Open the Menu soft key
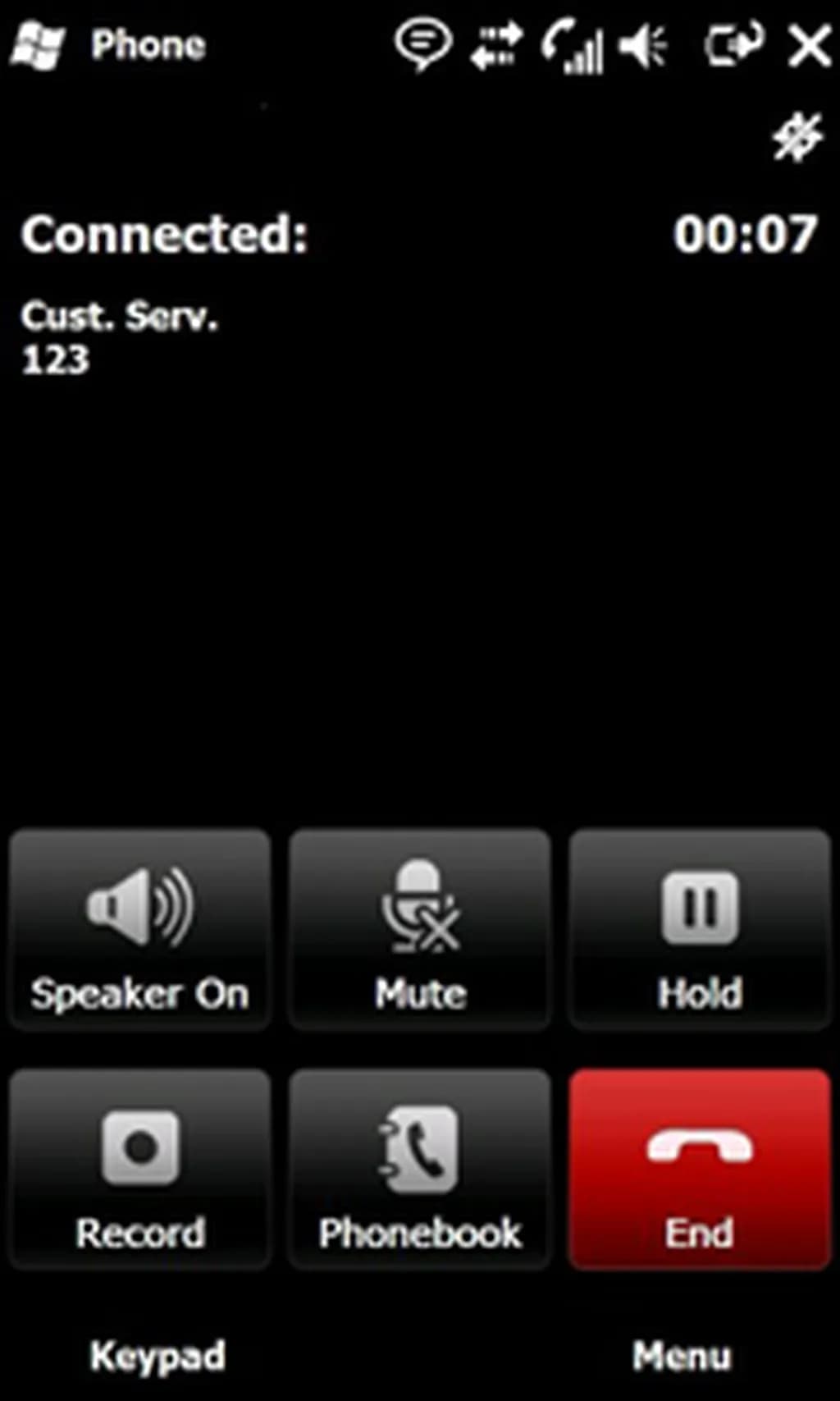 (x=682, y=1355)
